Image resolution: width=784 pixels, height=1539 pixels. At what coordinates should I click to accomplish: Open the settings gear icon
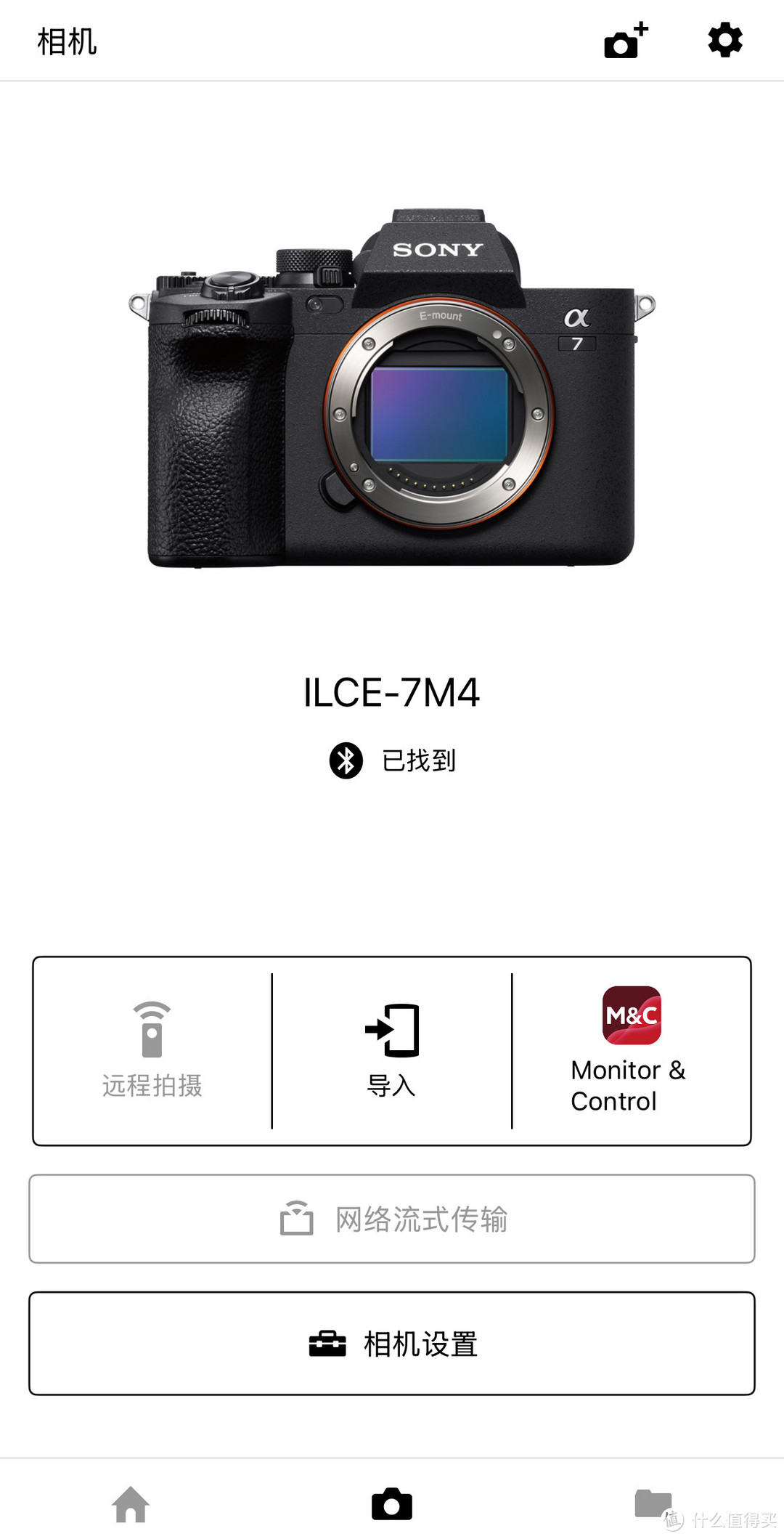[x=724, y=41]
